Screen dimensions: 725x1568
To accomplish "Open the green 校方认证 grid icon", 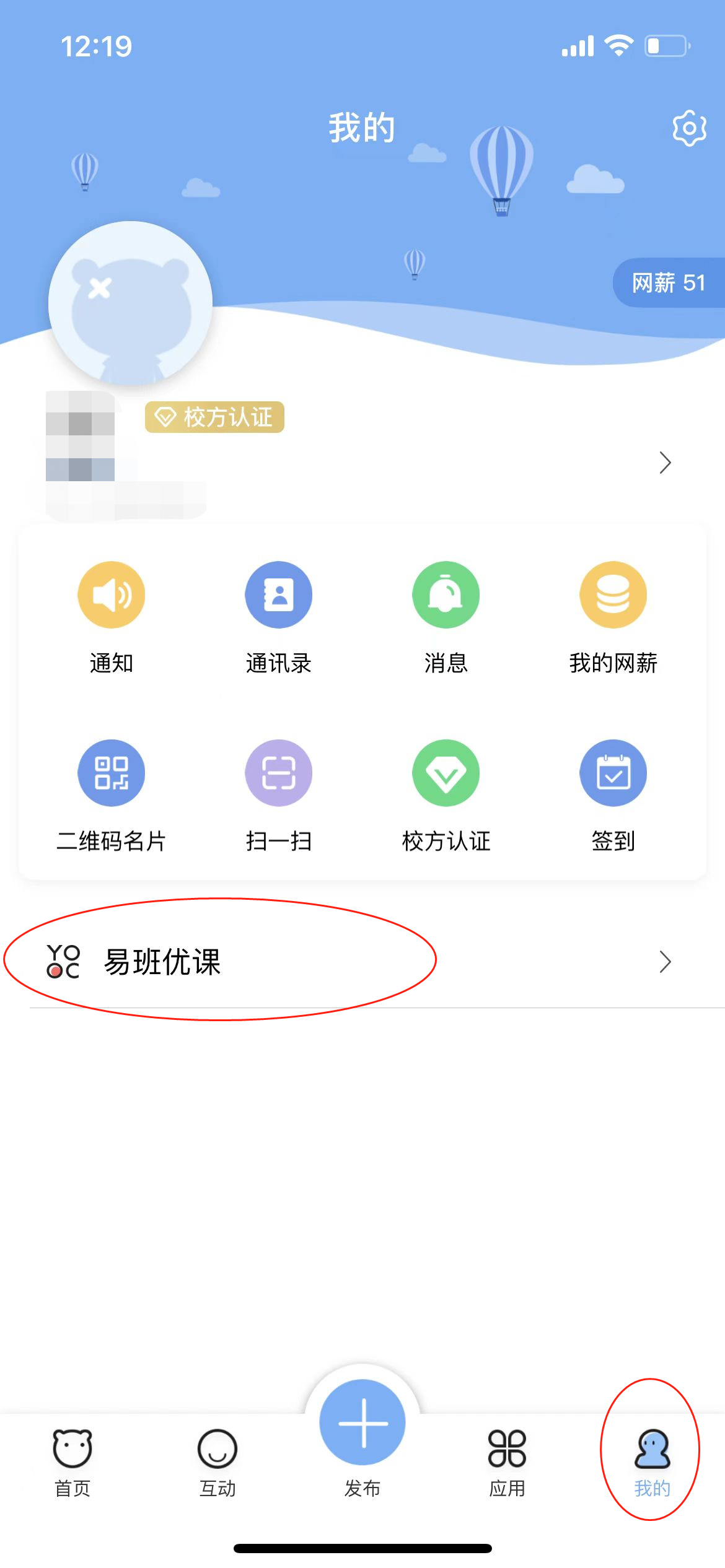I will point(446,773).
